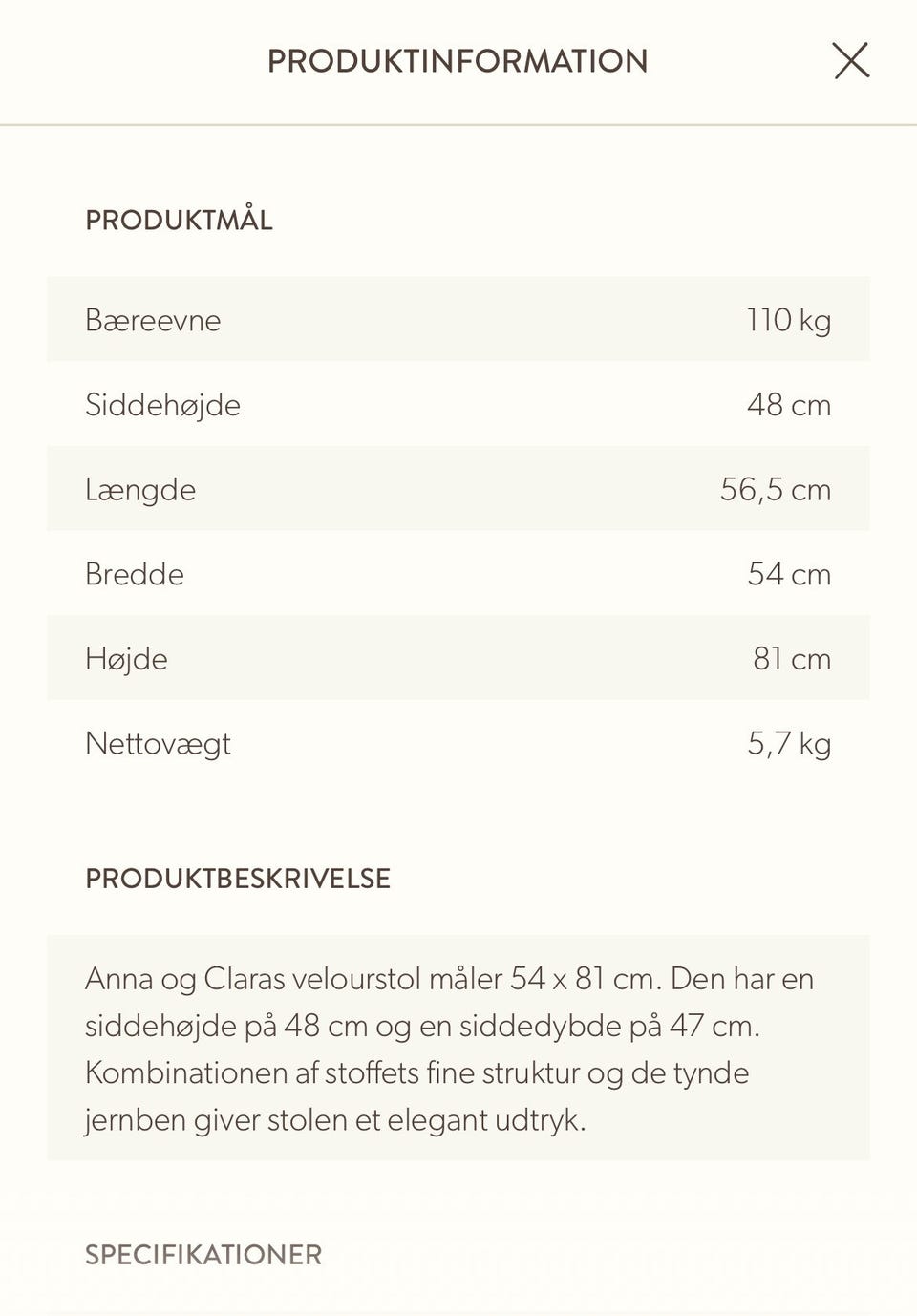Image resolution: width=917 pixels, height=1316 pixels.
Task: Select the Længde row
Action: click(x=140, y=490)
